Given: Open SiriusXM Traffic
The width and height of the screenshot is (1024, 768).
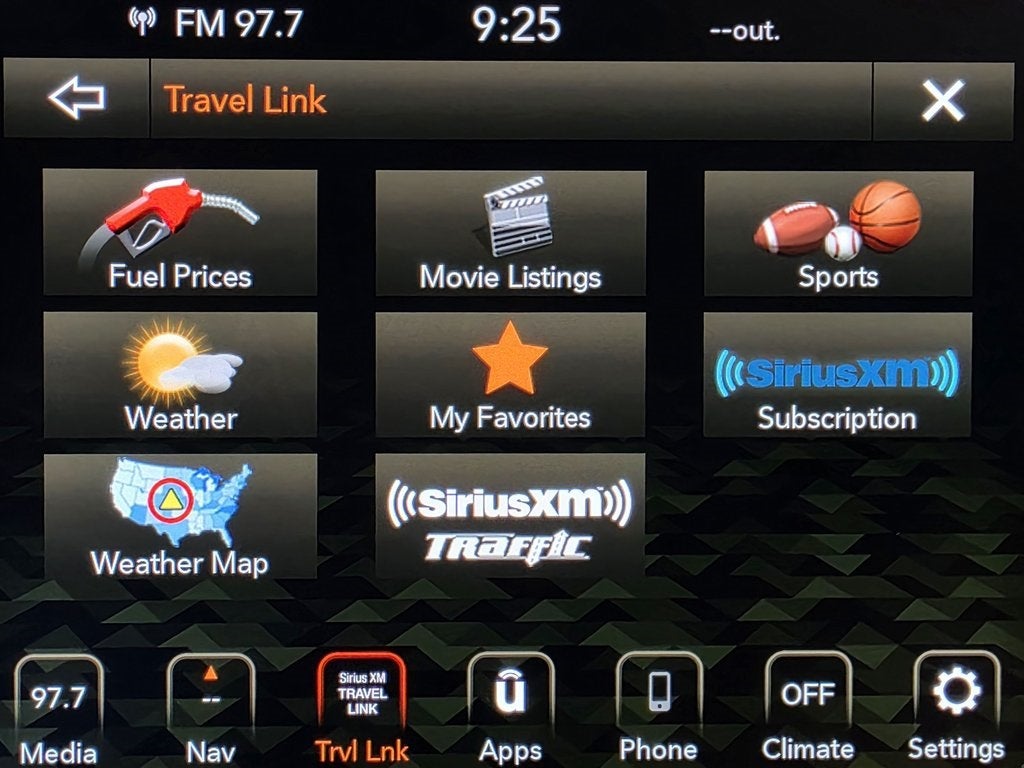Looking at the screenshot, I should pos(511,517).
